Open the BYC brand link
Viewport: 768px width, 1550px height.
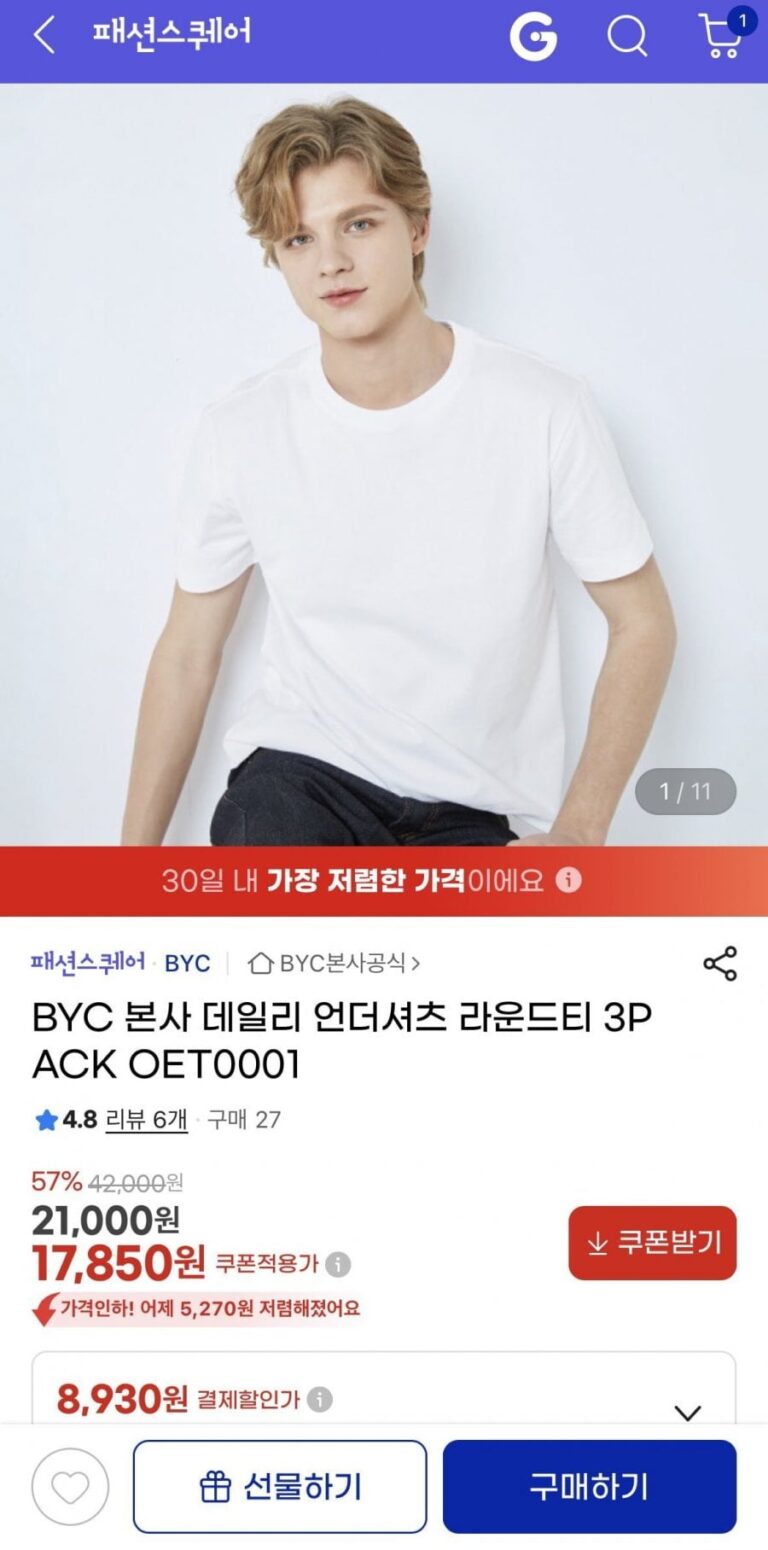click(x=187, y=963)
